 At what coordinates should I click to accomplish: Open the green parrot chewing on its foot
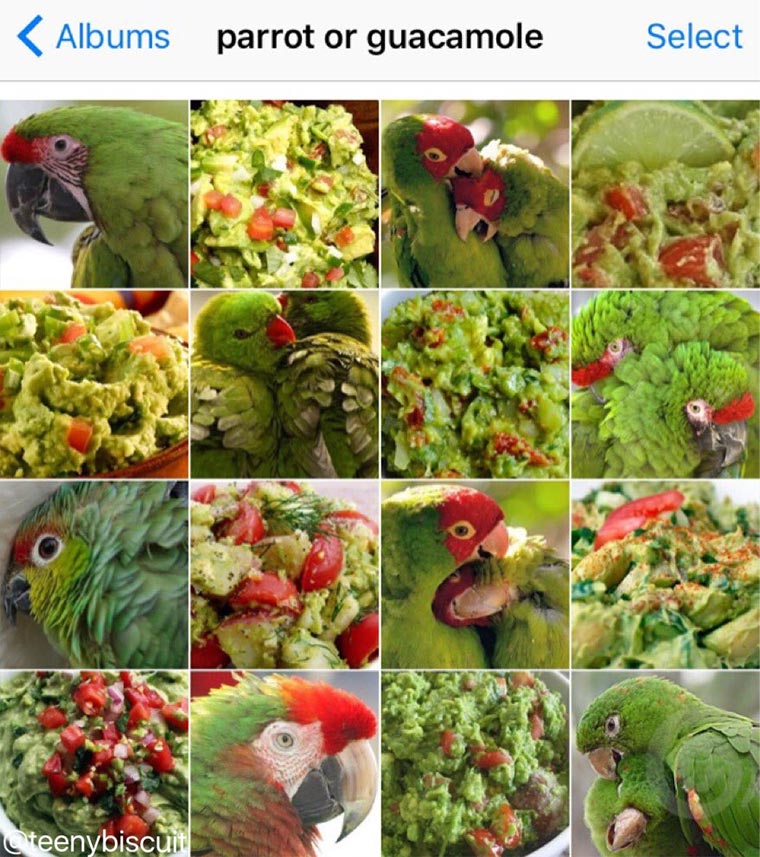click(x=665, y=762)
